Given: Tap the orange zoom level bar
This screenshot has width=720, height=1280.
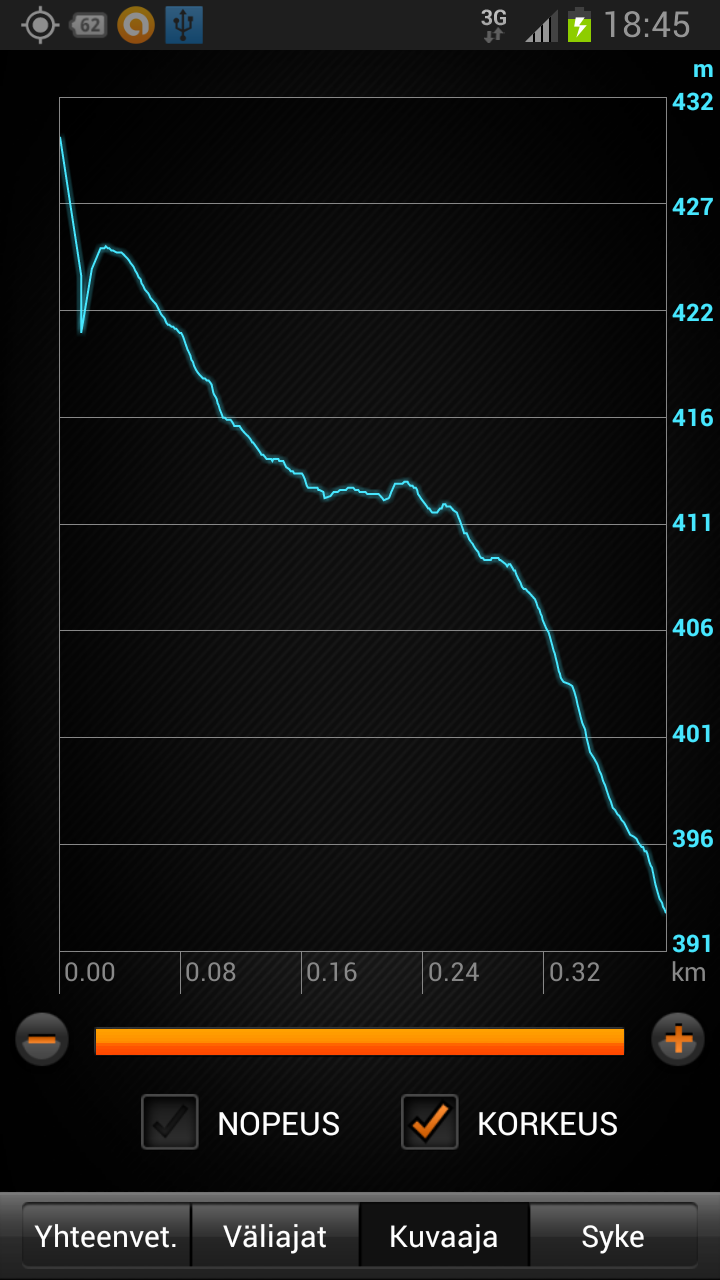Looking at the screenshot, I should point(359,1041).
